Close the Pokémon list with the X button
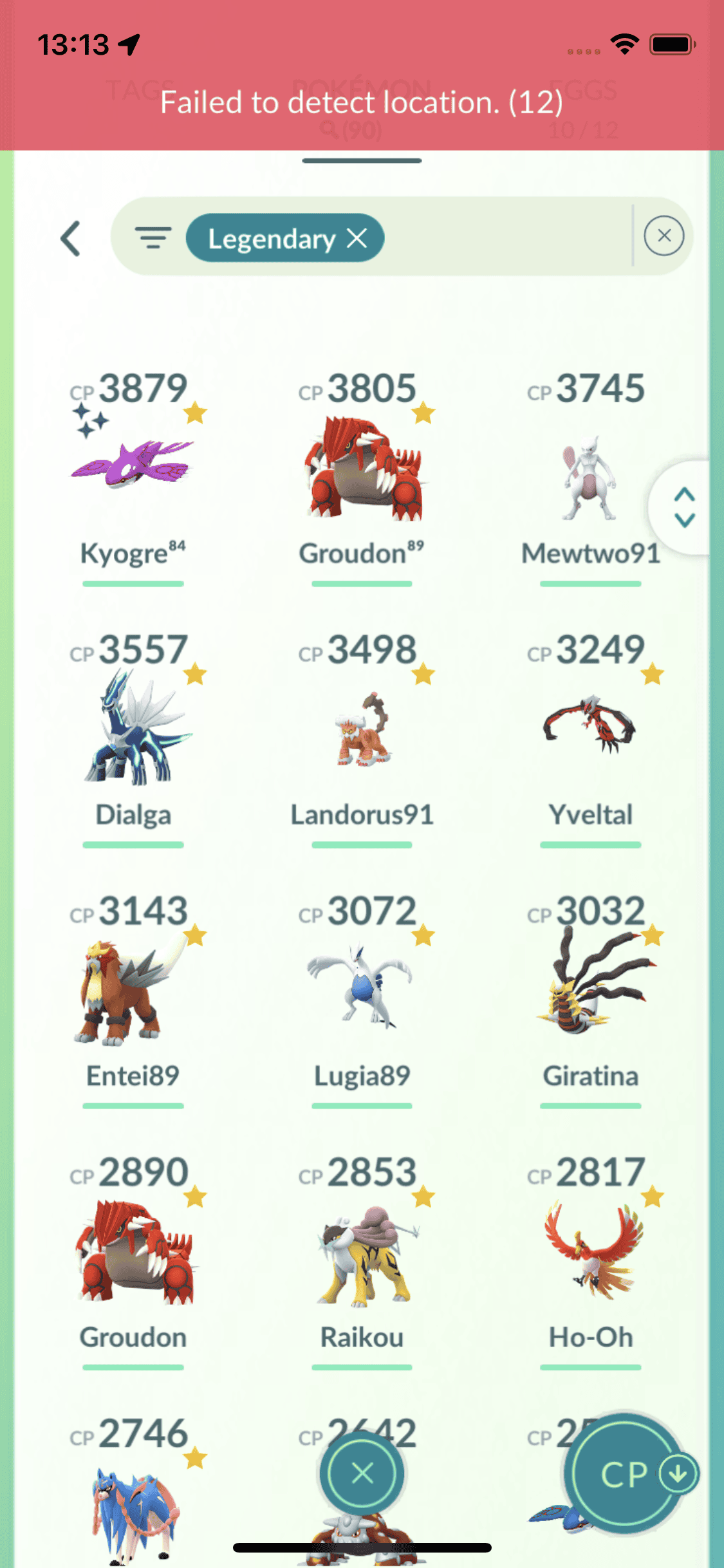Screen dimensions: 724x1568 pos(362,1473)
